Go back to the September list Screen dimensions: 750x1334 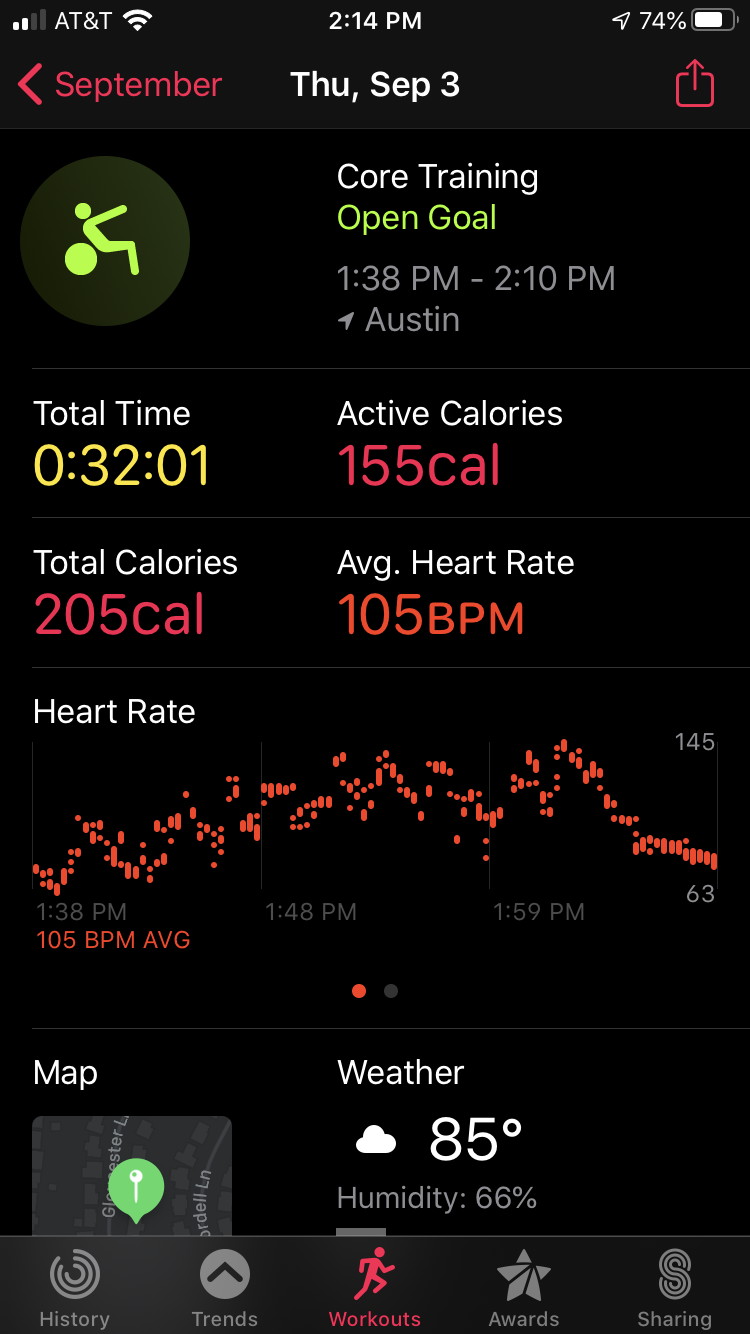point(120,85)
